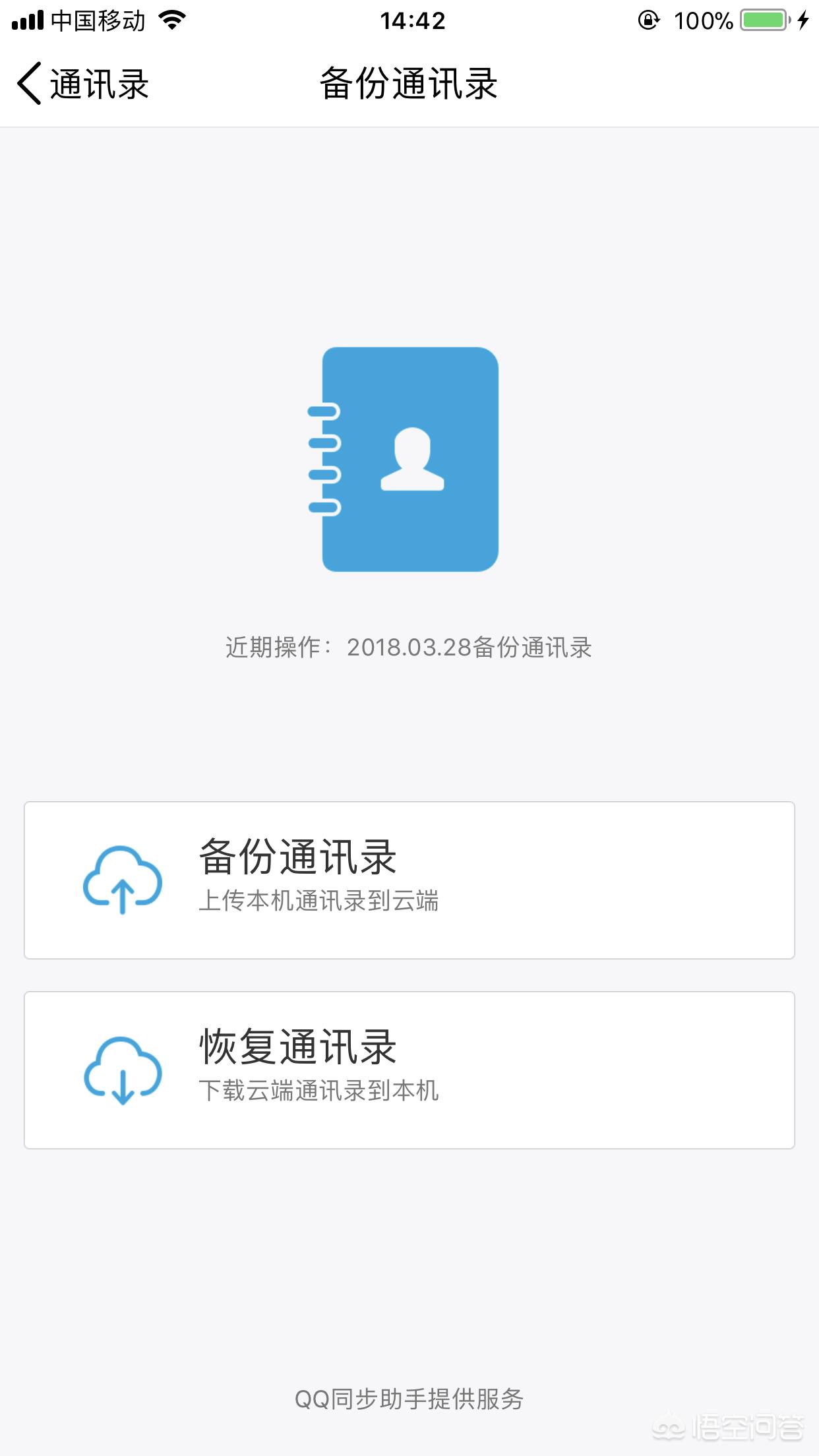Select the Wi-Fi icon in status bar

173,20
